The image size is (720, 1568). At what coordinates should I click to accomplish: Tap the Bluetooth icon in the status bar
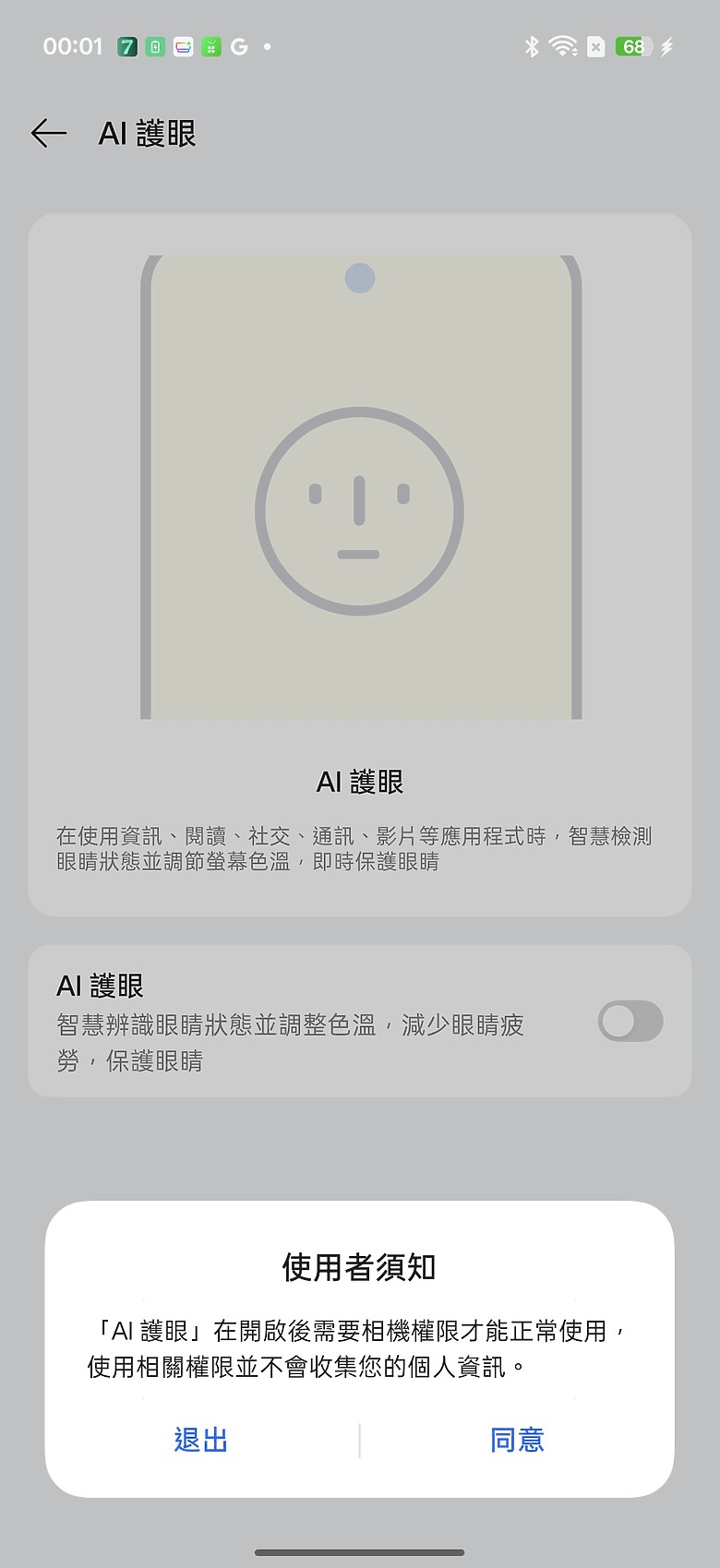[534, 46]
